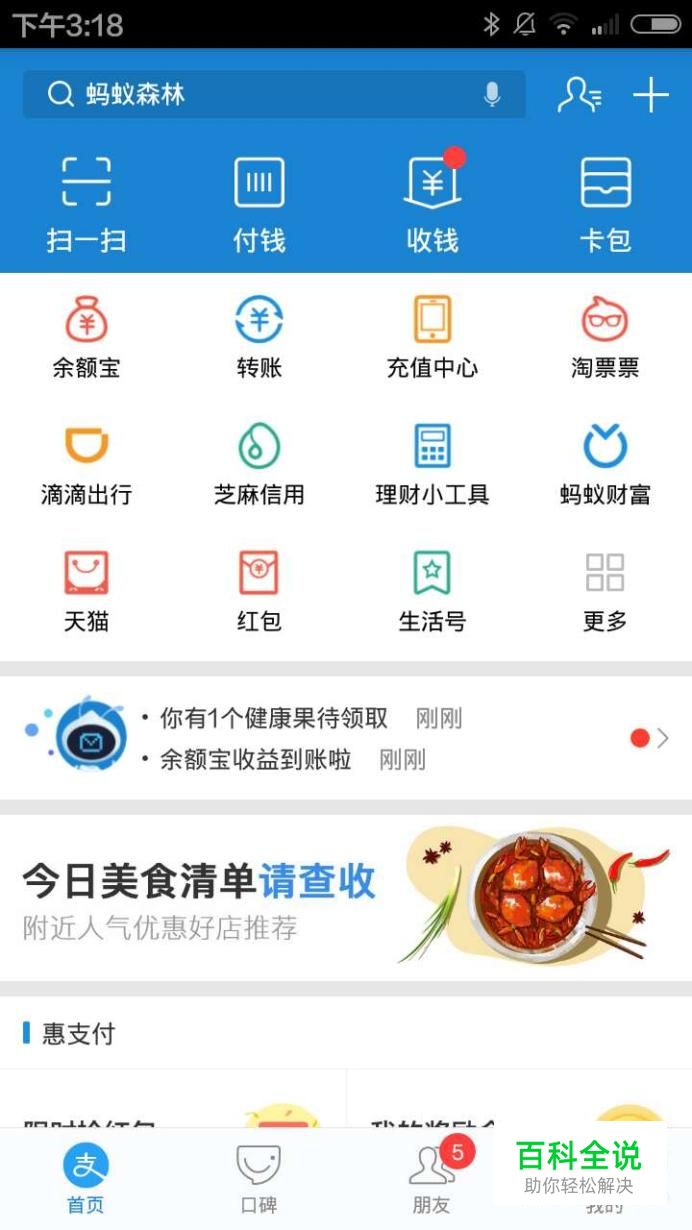Open 蚂蚁财富

[x=605, y=464]
